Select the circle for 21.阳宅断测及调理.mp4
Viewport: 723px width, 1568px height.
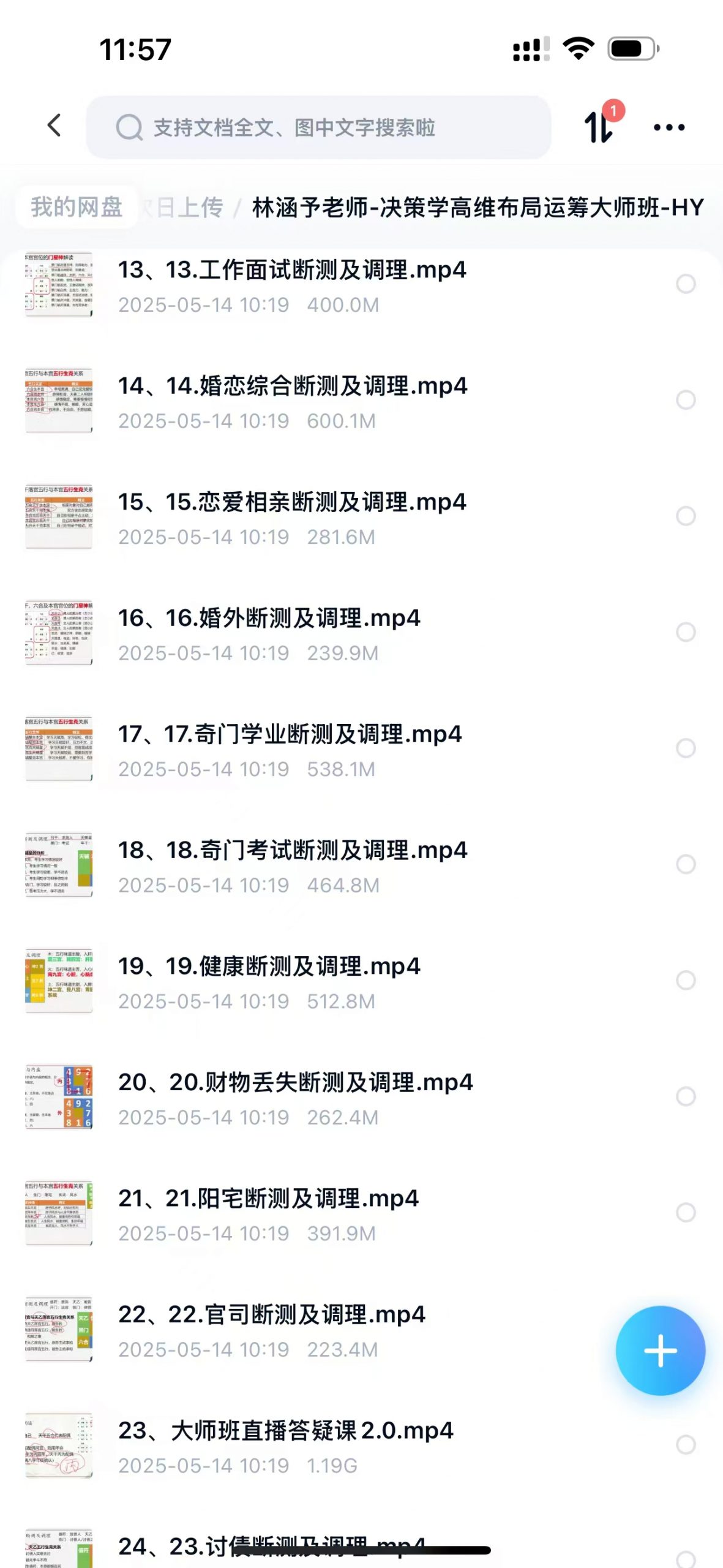pos(686,1212)
